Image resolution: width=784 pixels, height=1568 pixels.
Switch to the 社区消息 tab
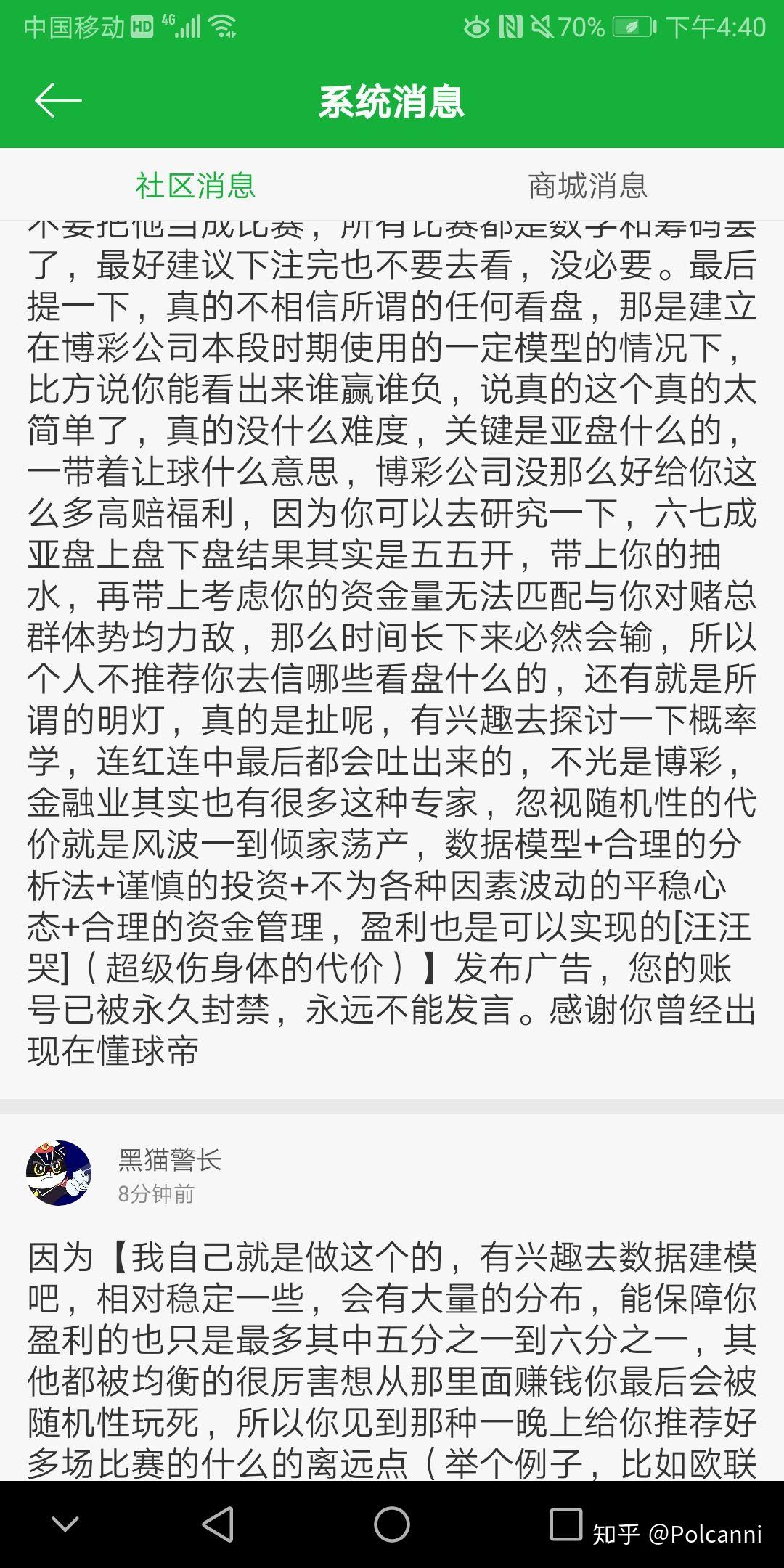195,186
